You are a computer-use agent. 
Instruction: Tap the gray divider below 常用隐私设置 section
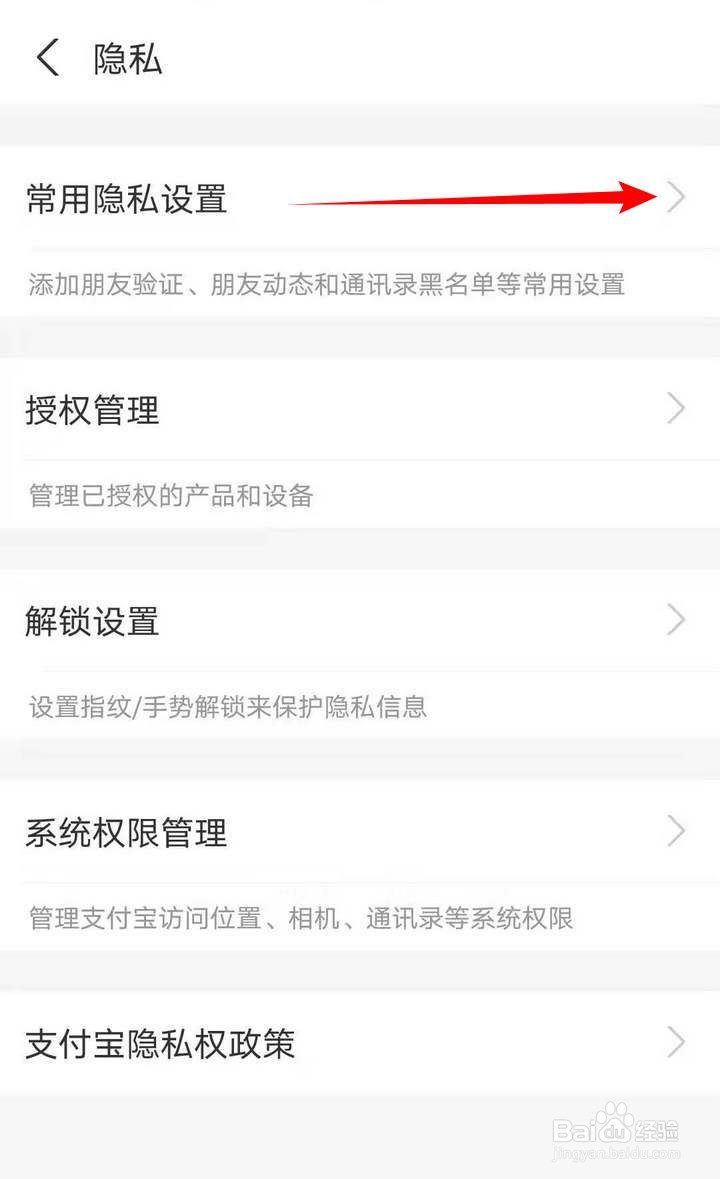(360, 330)
